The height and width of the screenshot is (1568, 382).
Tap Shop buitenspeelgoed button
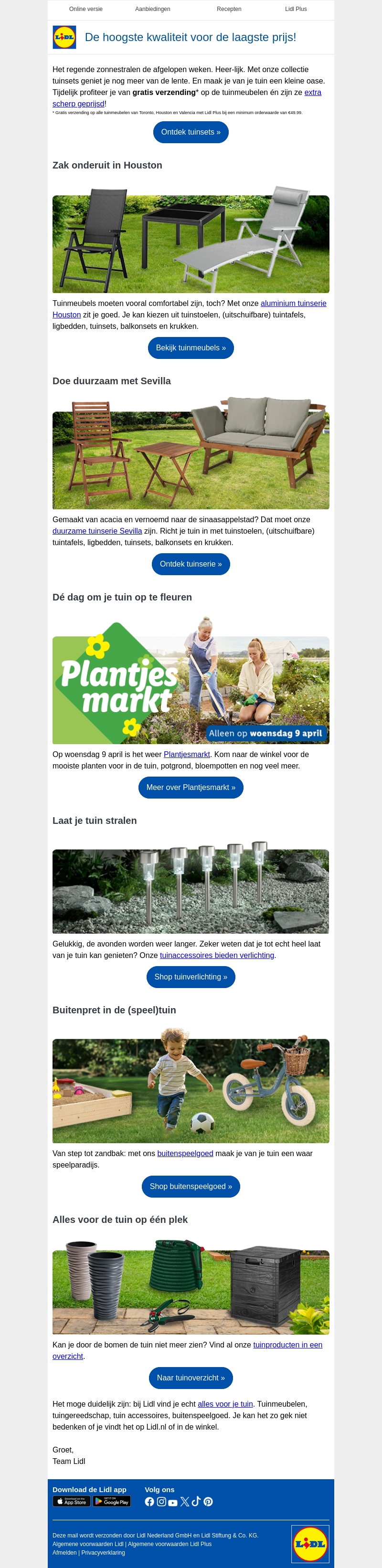(191, 1186)
